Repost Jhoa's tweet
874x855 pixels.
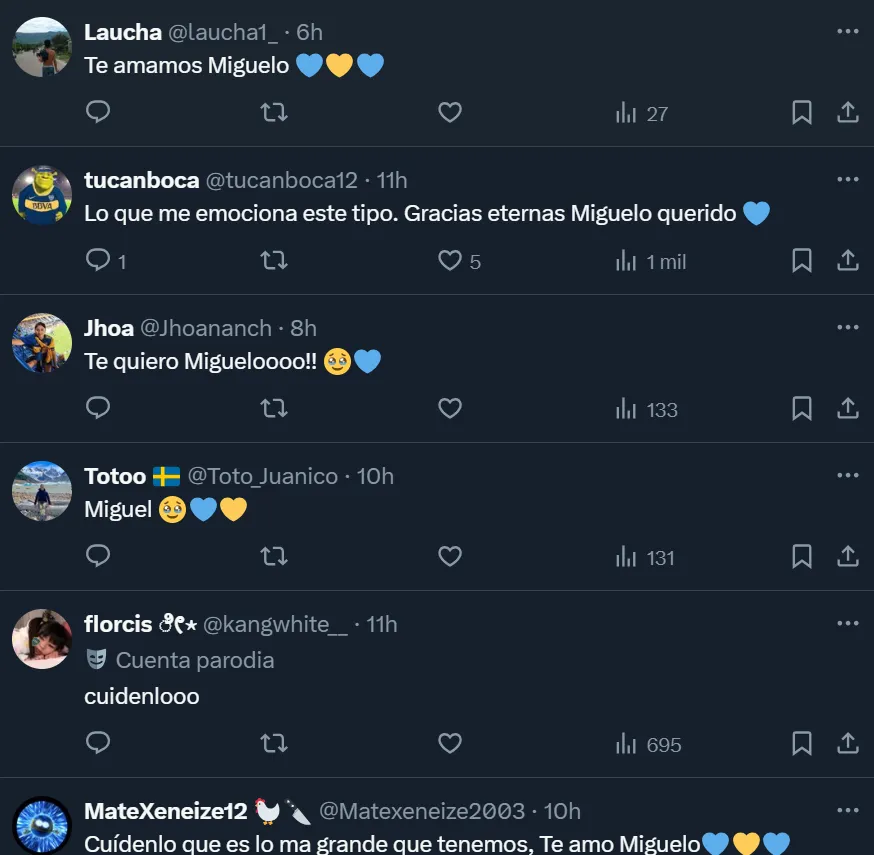(273, 408)
